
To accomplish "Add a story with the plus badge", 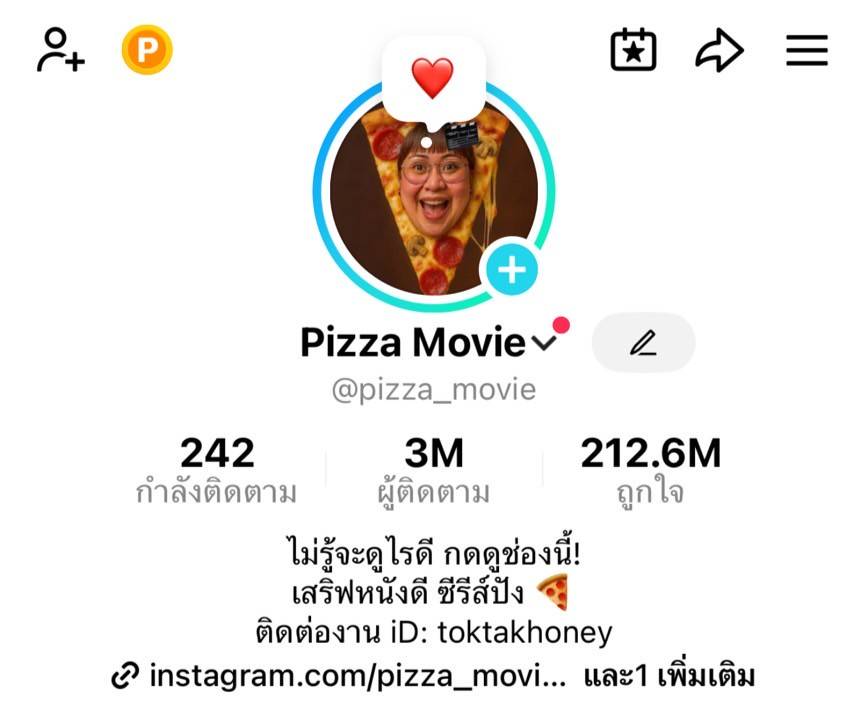I will click(512, 270).
